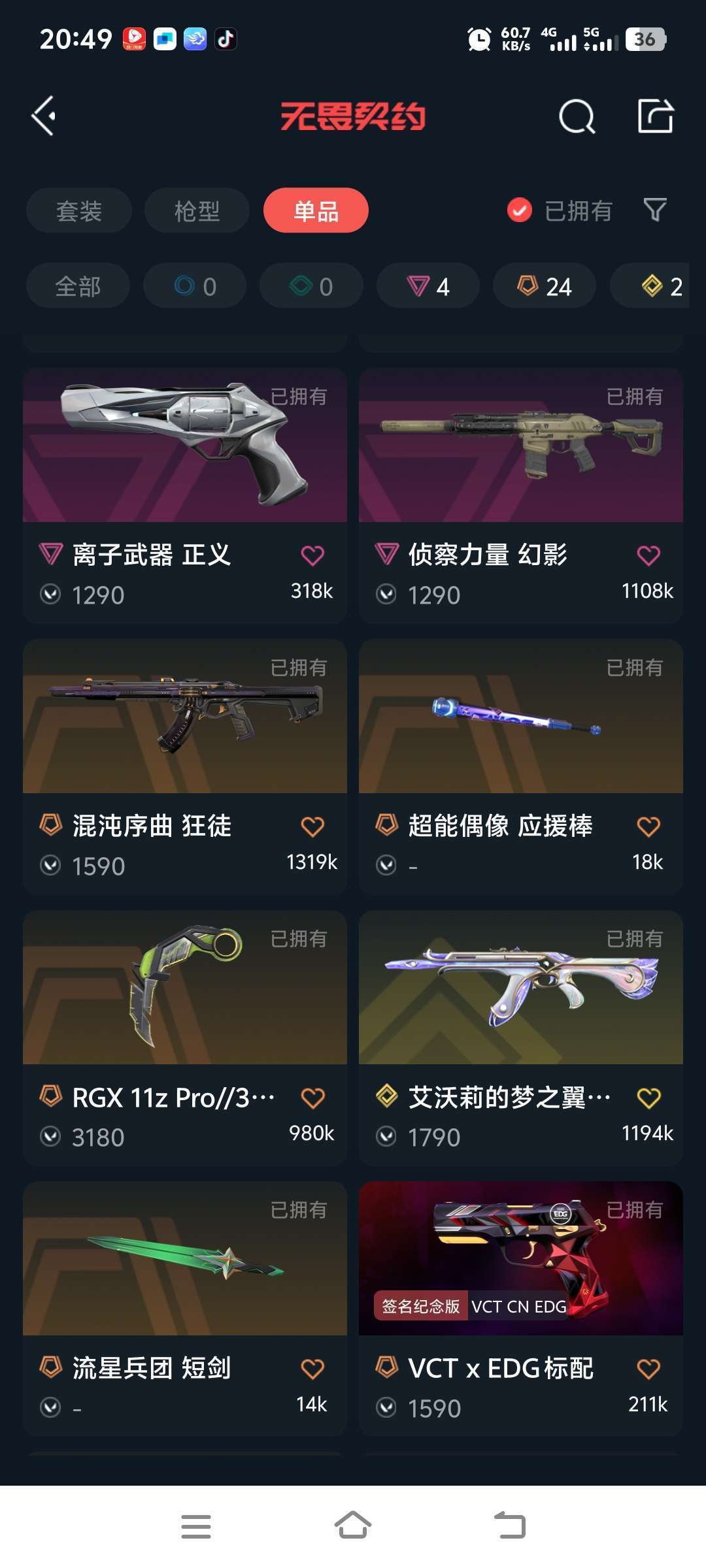Select the 全部 rarity chip

(78, 286)
